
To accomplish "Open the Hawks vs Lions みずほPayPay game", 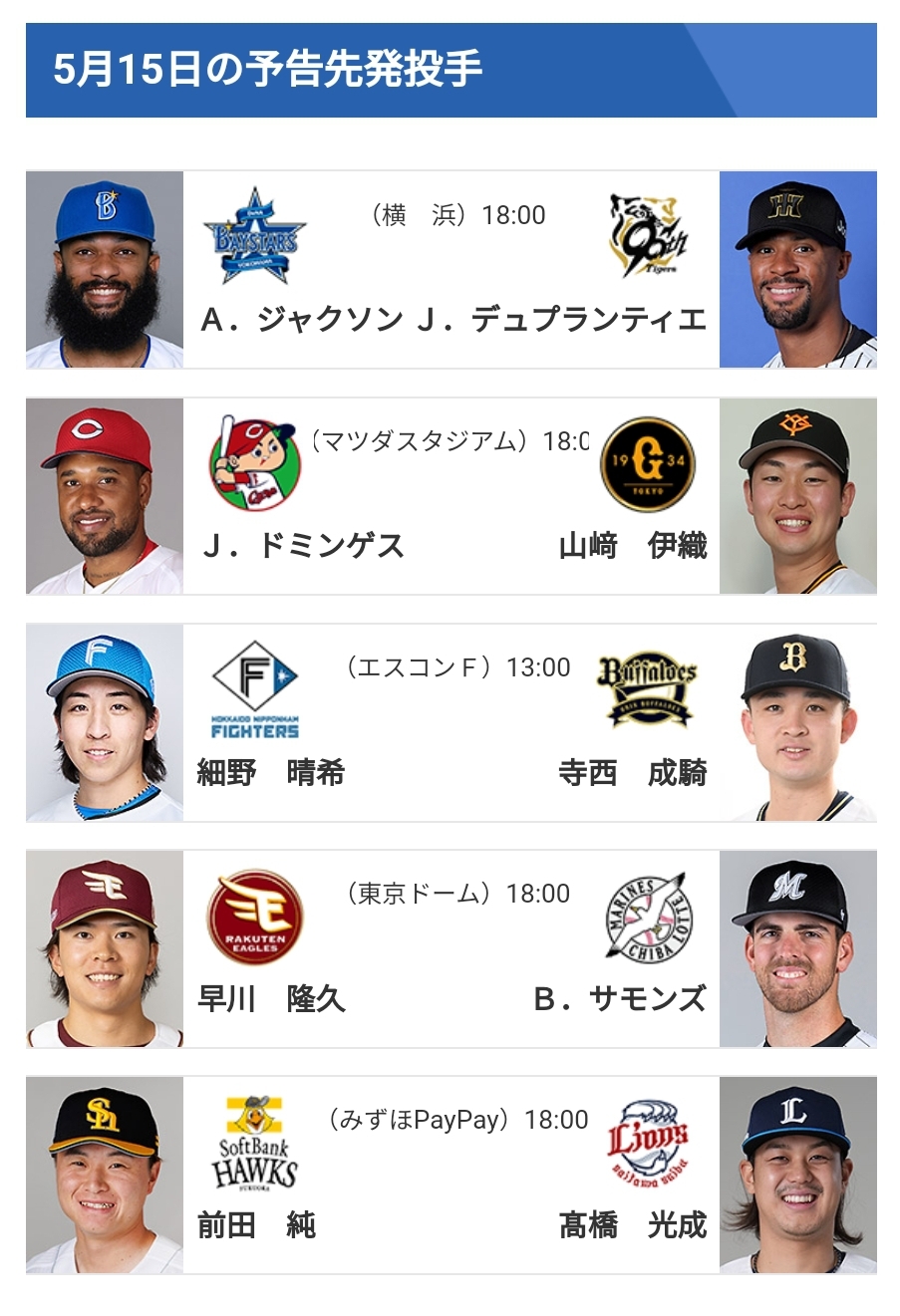I will [450, 1175].
